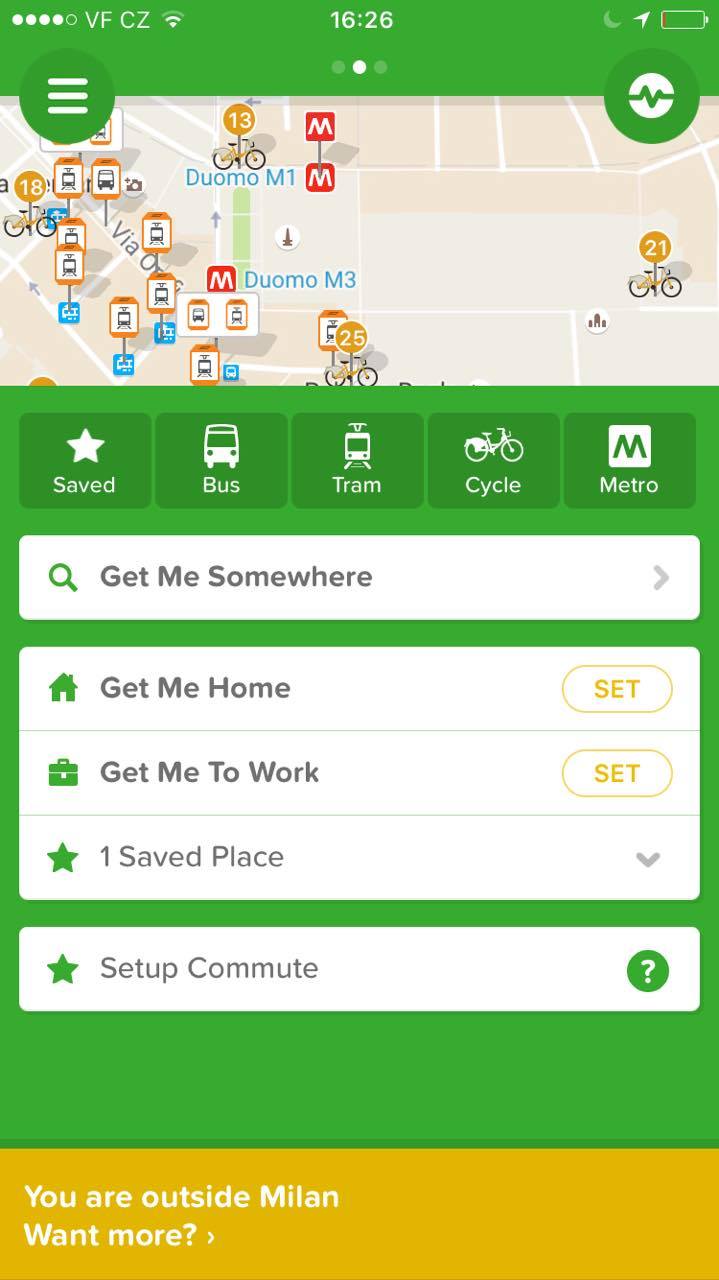Open the live status pulse icon
719x1280 pixels.
click(651, 96)
